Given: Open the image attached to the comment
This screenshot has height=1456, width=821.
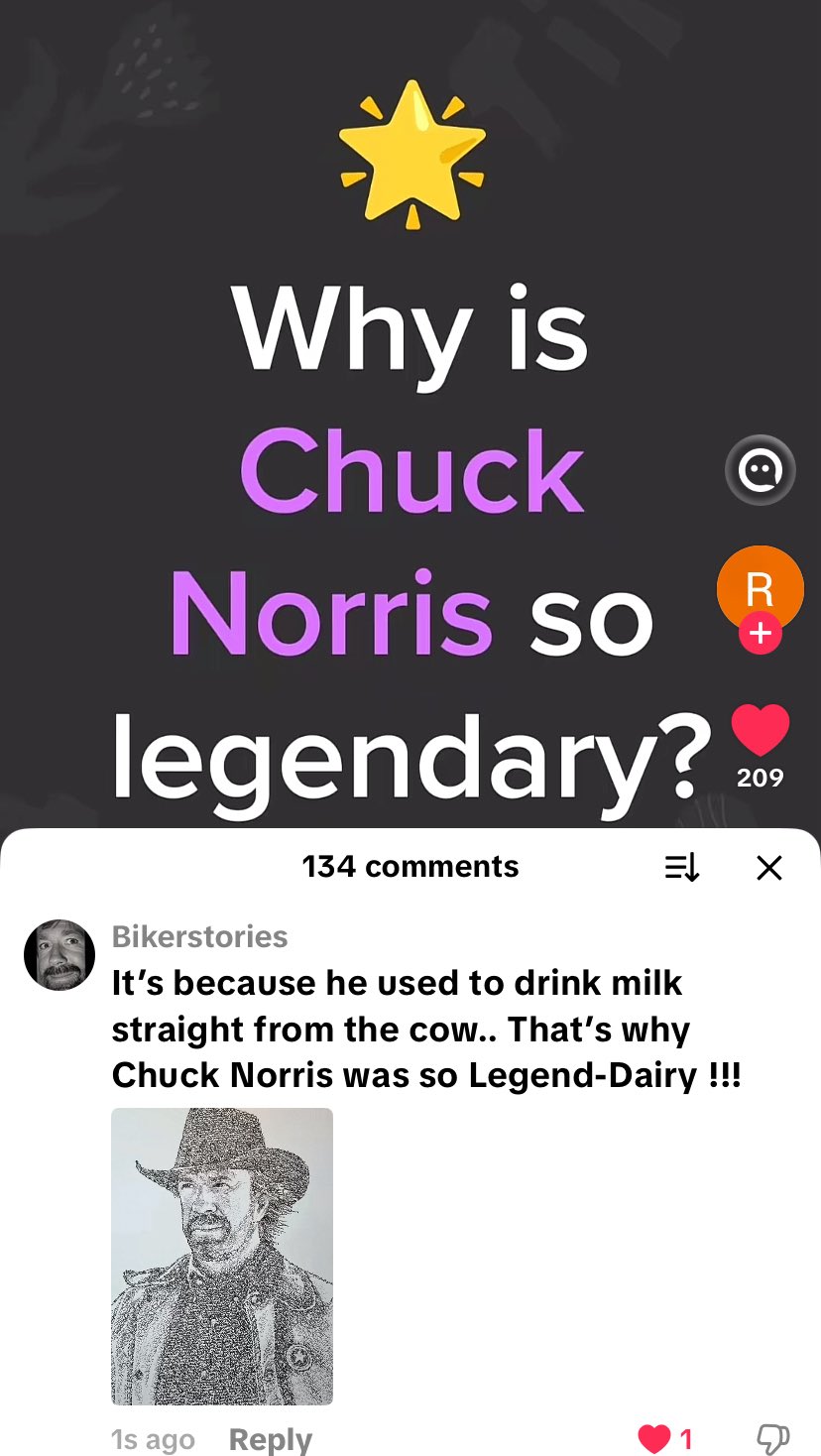Looking at the screenshot, I should [x=222, y=1256].
